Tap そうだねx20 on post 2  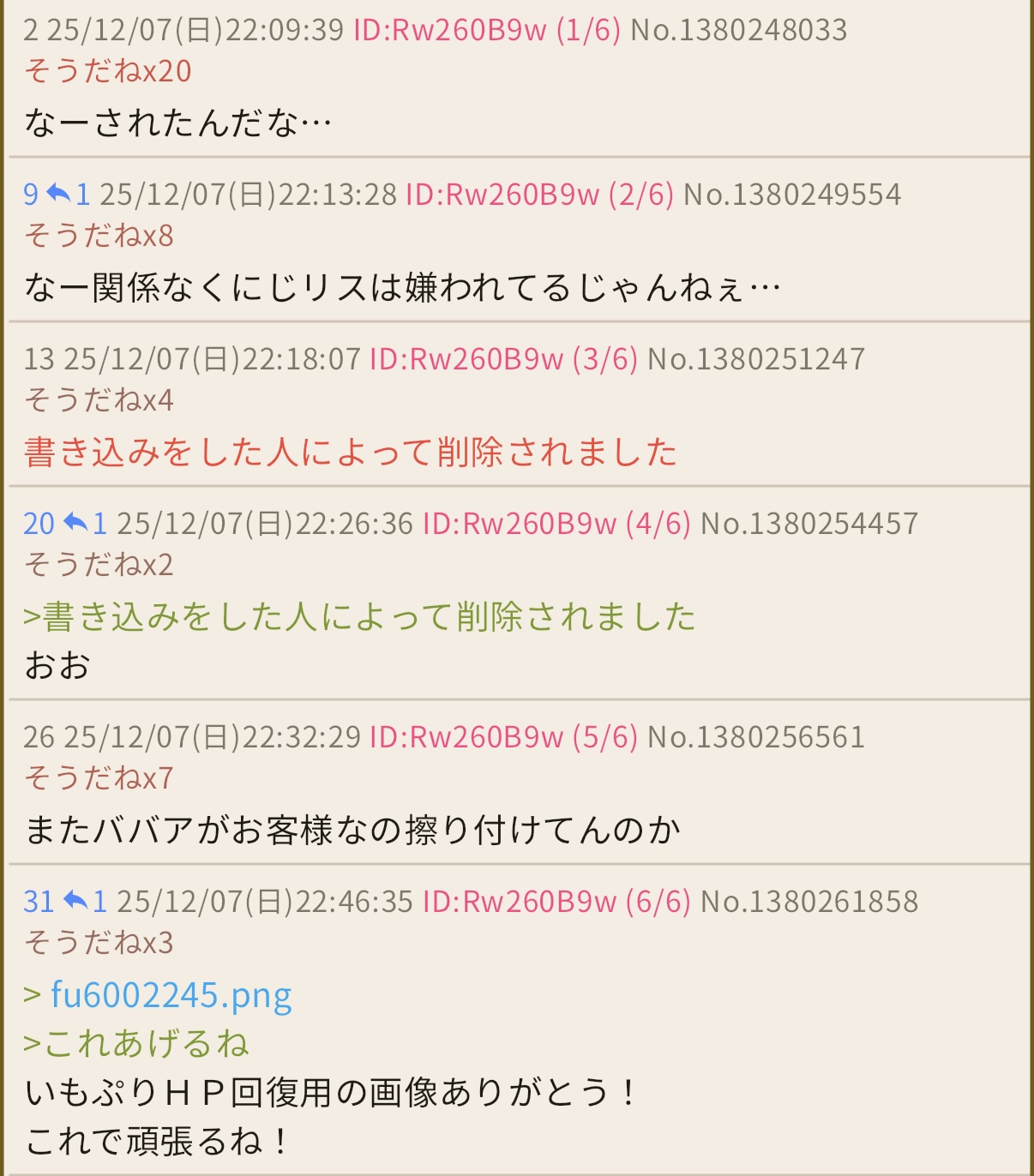click(x=108, y=71)
